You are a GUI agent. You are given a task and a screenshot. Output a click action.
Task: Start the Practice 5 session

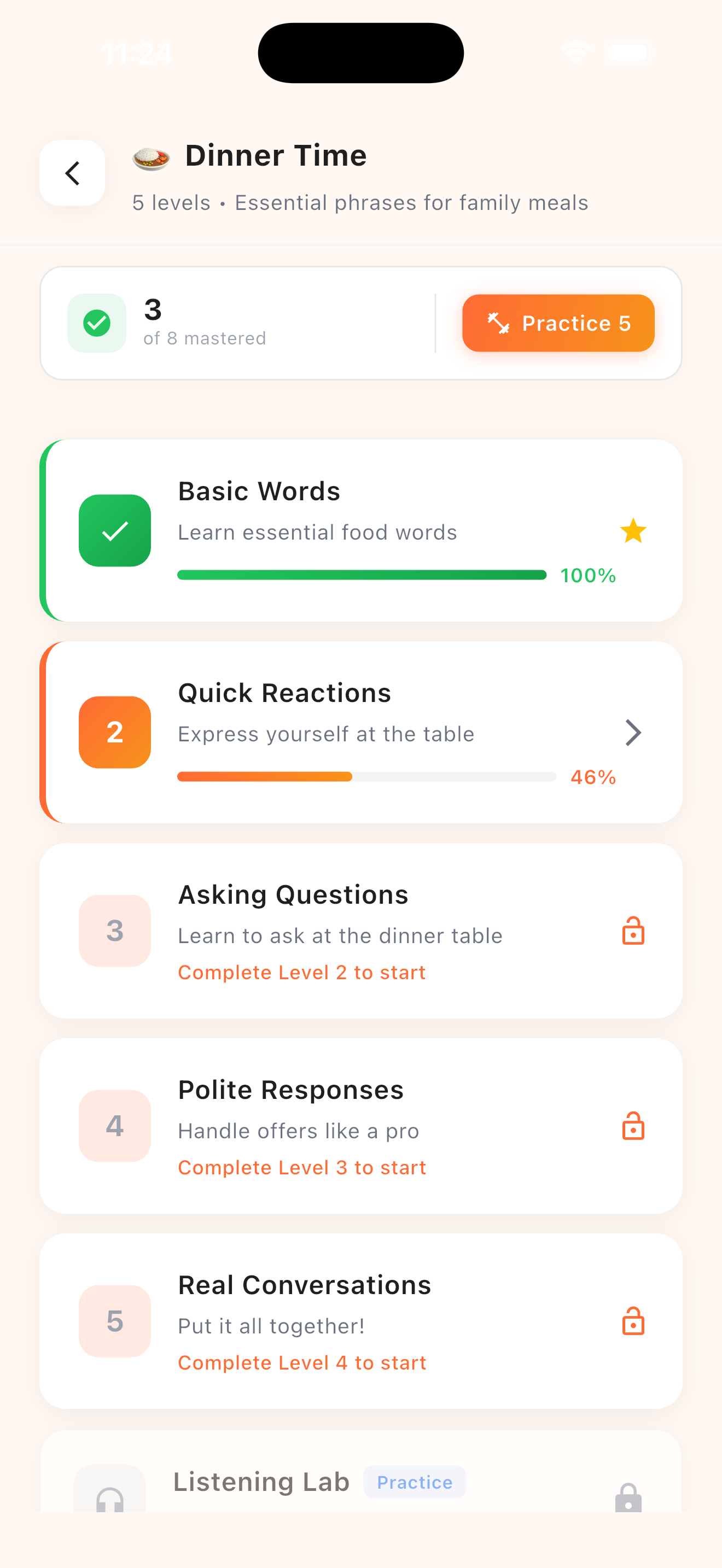click(x=557, y=323)
